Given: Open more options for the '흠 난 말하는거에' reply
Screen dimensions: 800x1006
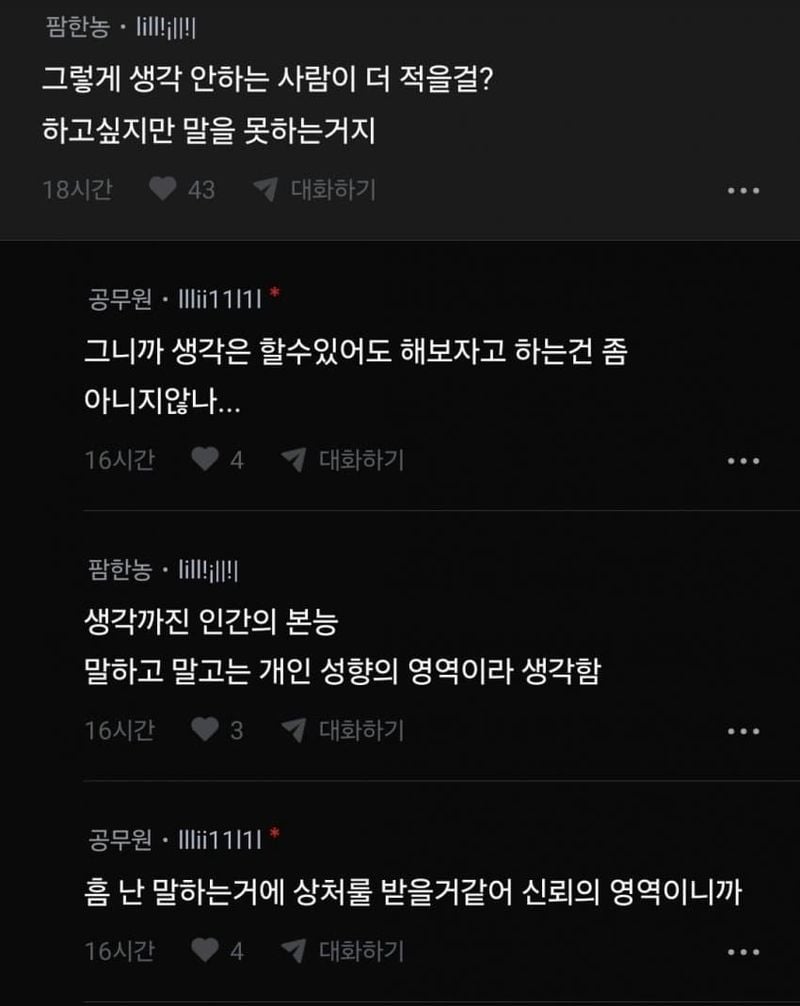Looking at the screenshot, I should tap(743, 952).
